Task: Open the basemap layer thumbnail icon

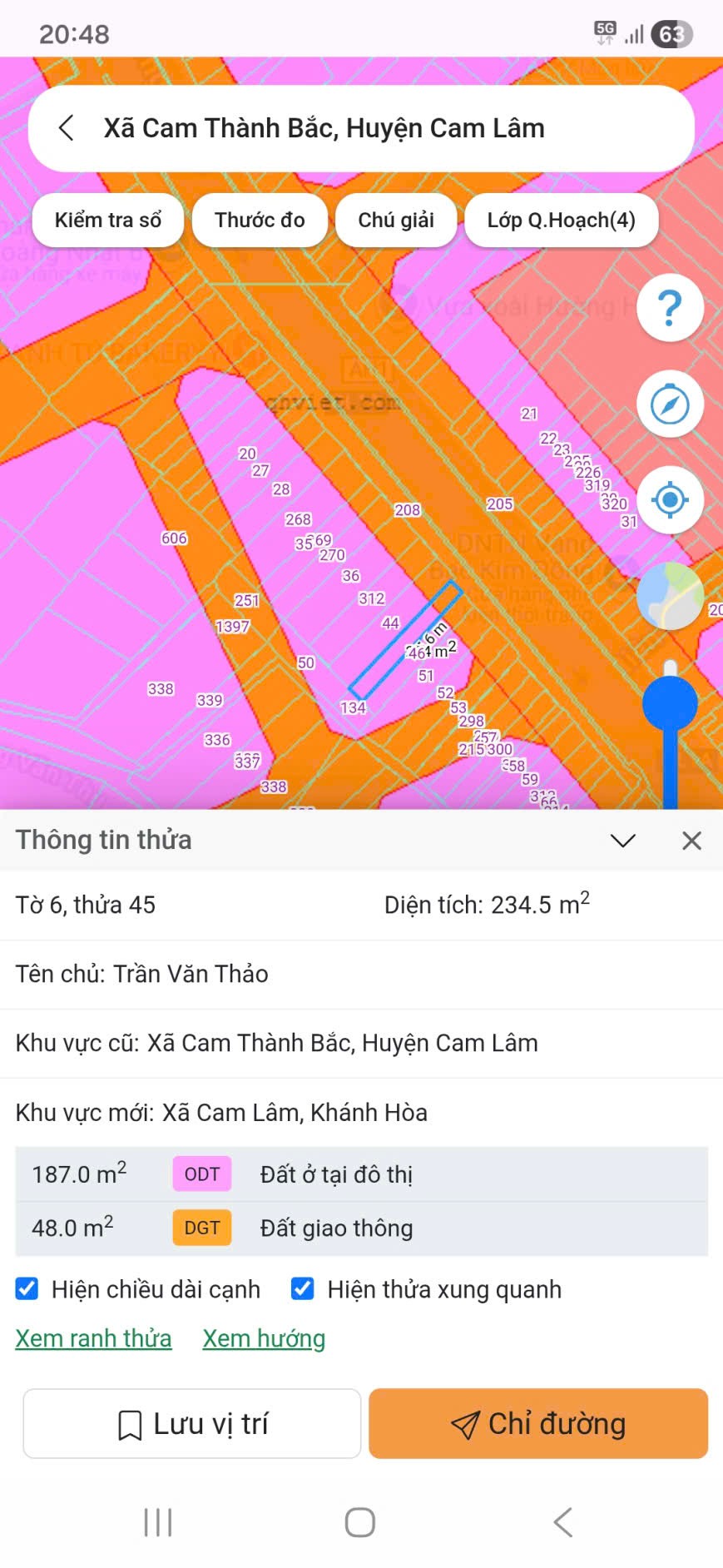Action: point(671,596)
